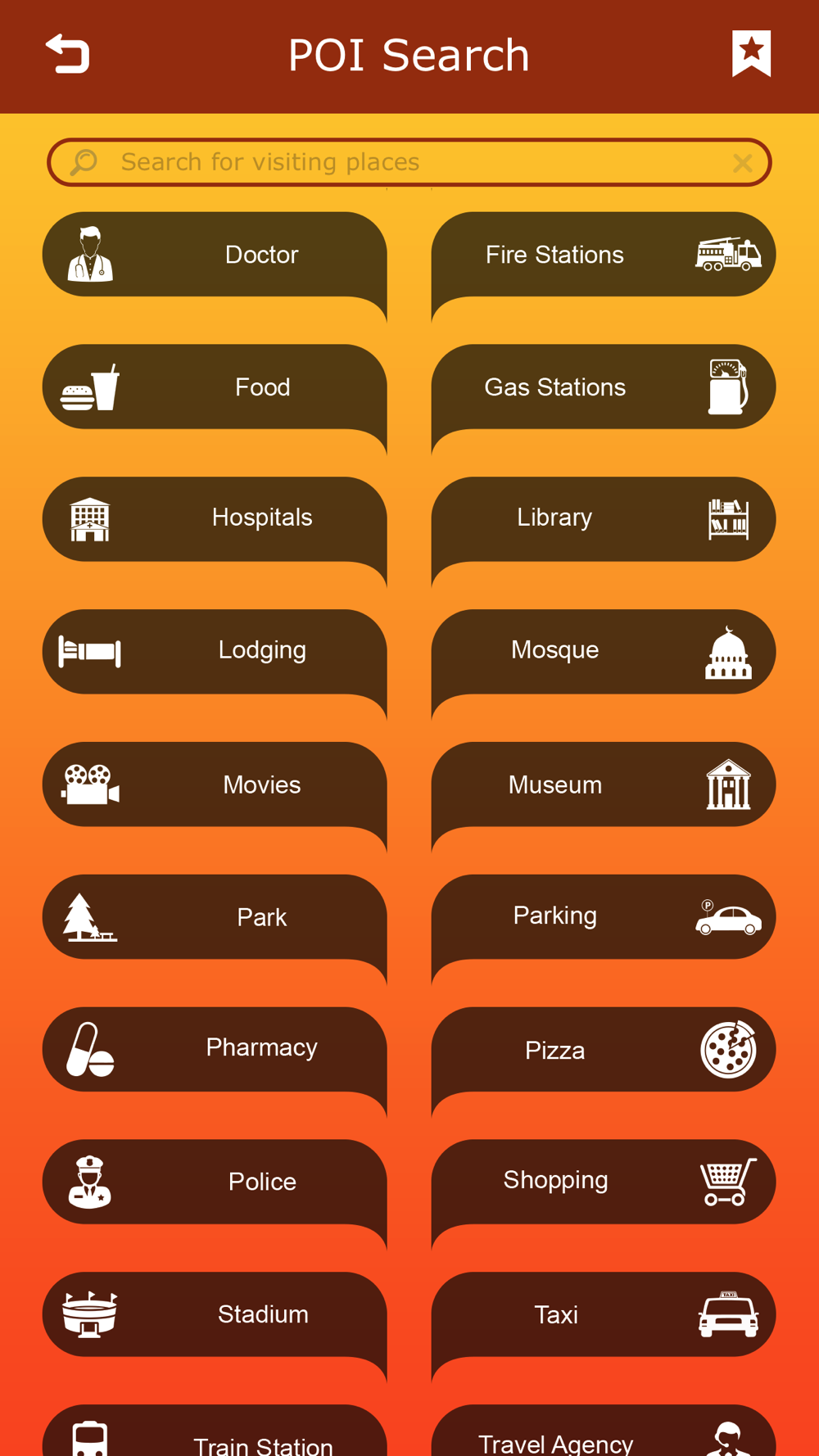Viewport: 819px width, 1456px height.
Task: Tap the search for visiting places field
Action: tap(409, 162)
